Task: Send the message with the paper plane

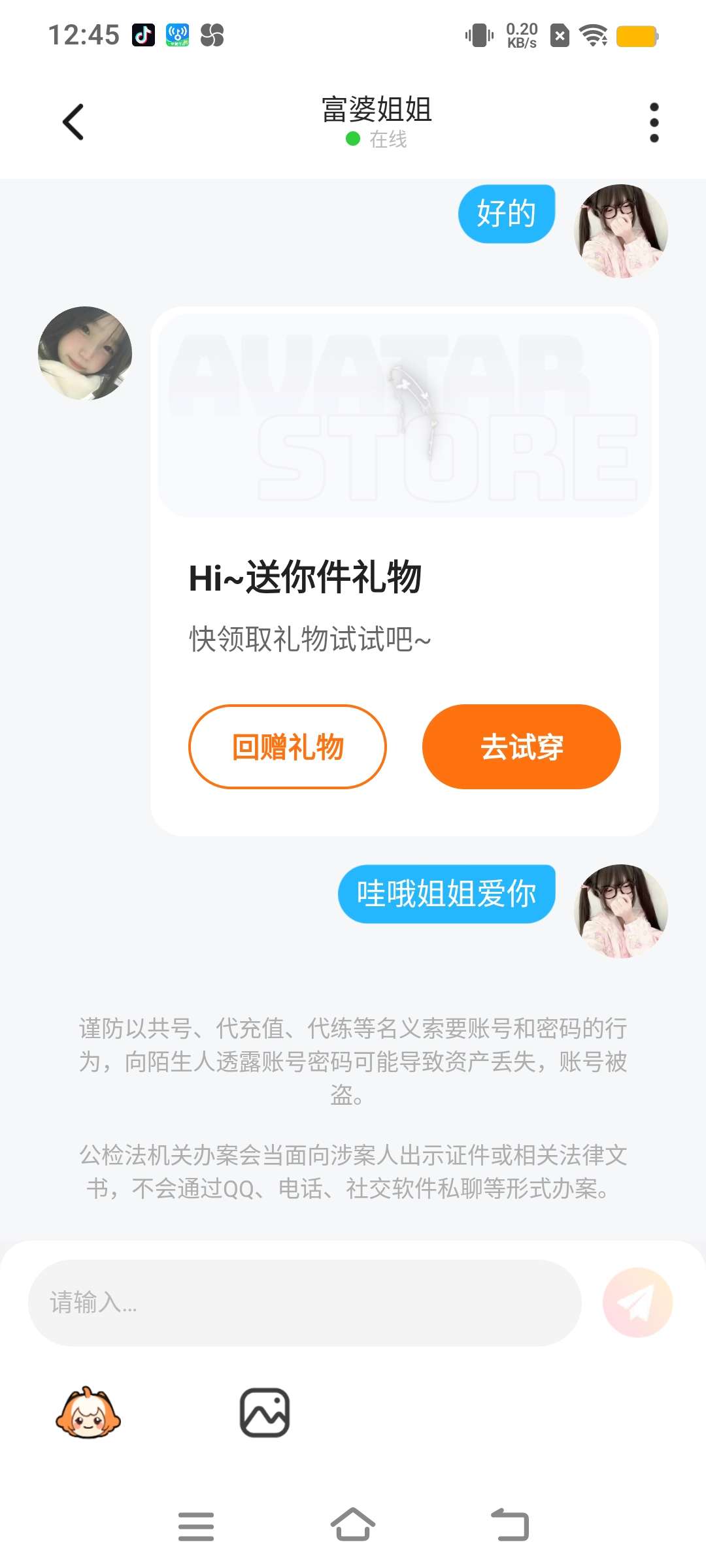Action: pos(637,1303)
